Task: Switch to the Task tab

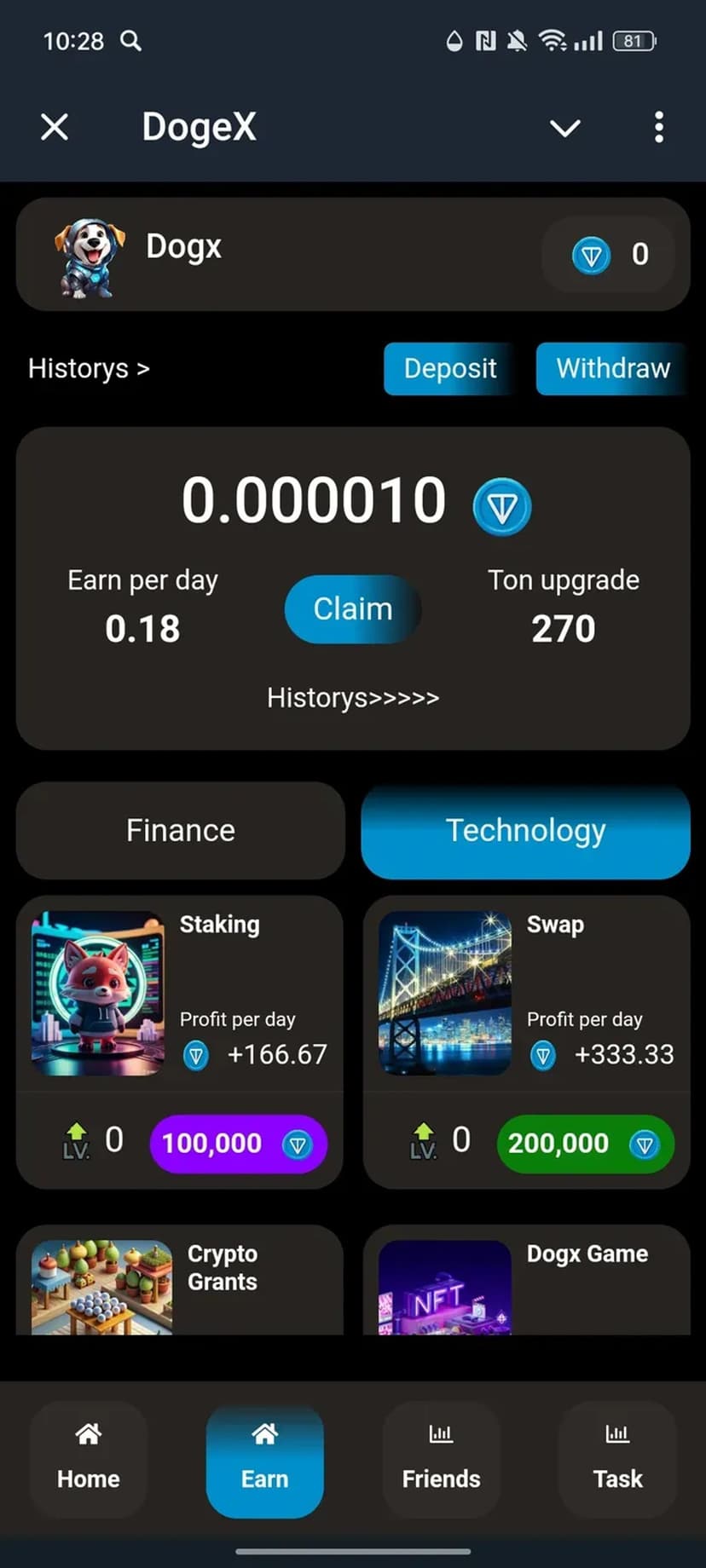Action: [617, 1458]
